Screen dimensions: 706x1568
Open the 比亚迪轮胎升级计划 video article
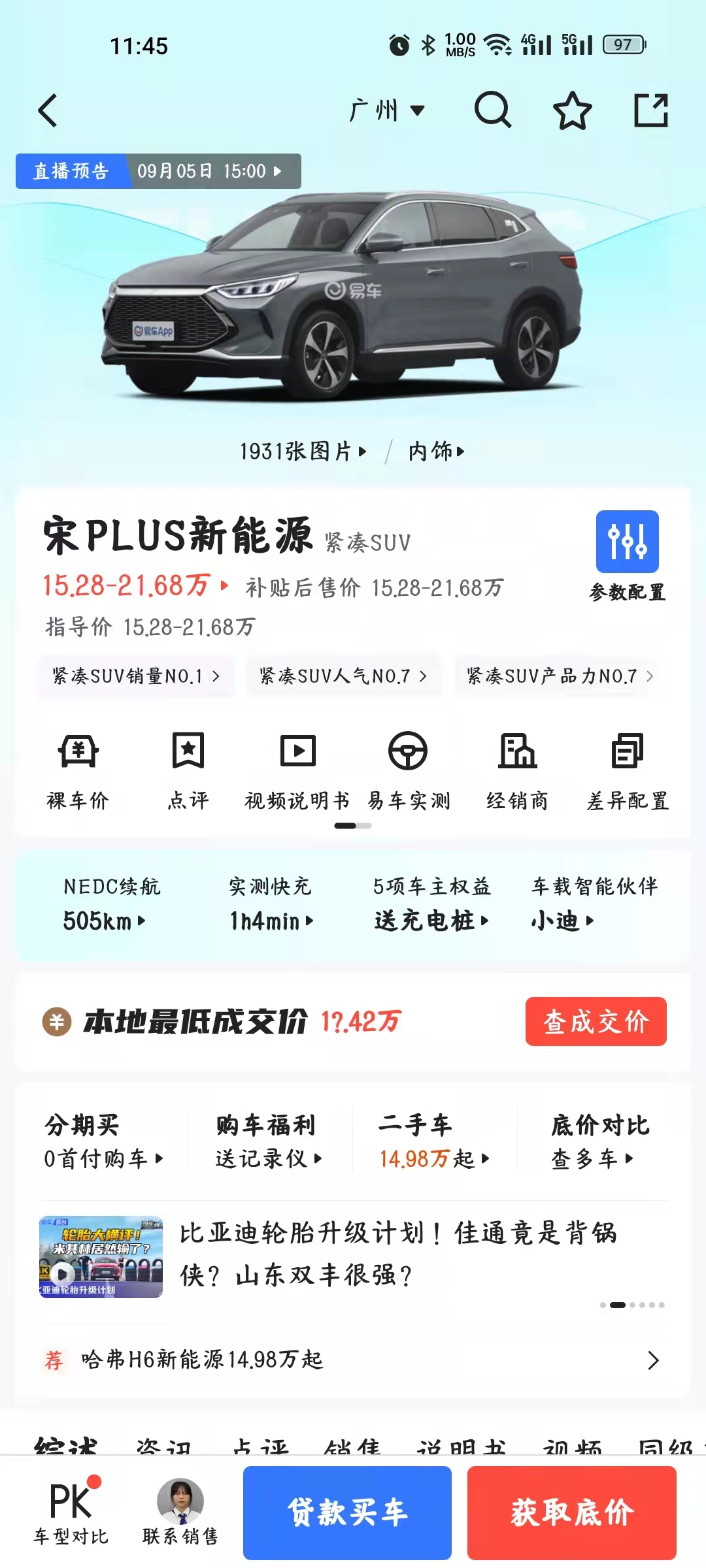click(x=353, y=1256)
